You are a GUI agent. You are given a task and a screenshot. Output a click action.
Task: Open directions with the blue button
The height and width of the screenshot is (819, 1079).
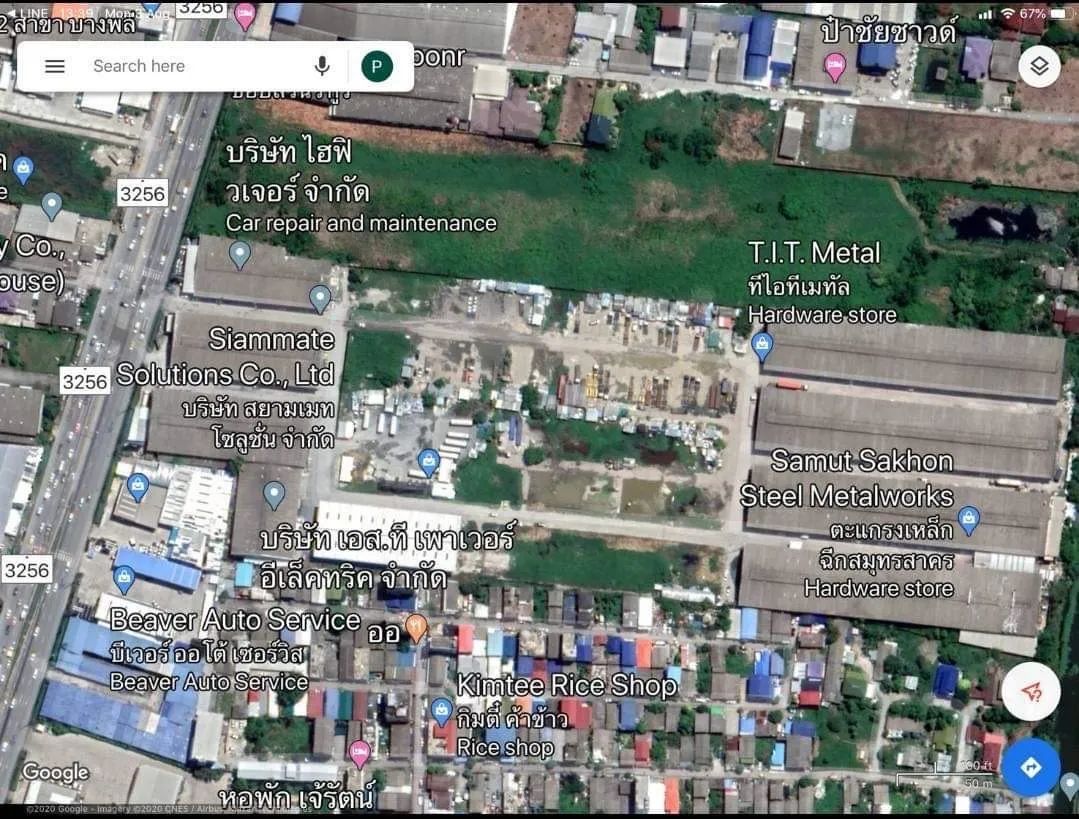(1031, 767)
